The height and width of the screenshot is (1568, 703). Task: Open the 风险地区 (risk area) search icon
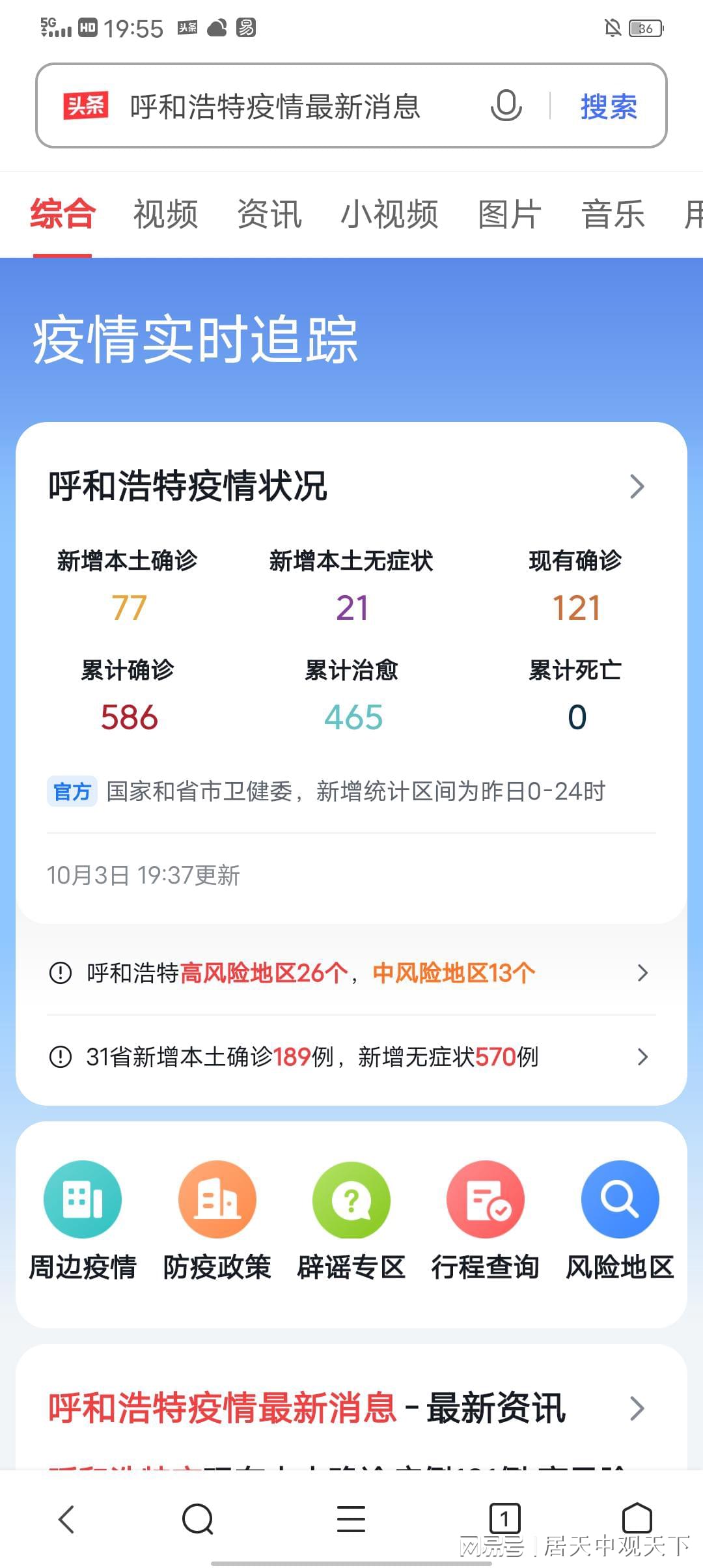[x=620, y=1200]
